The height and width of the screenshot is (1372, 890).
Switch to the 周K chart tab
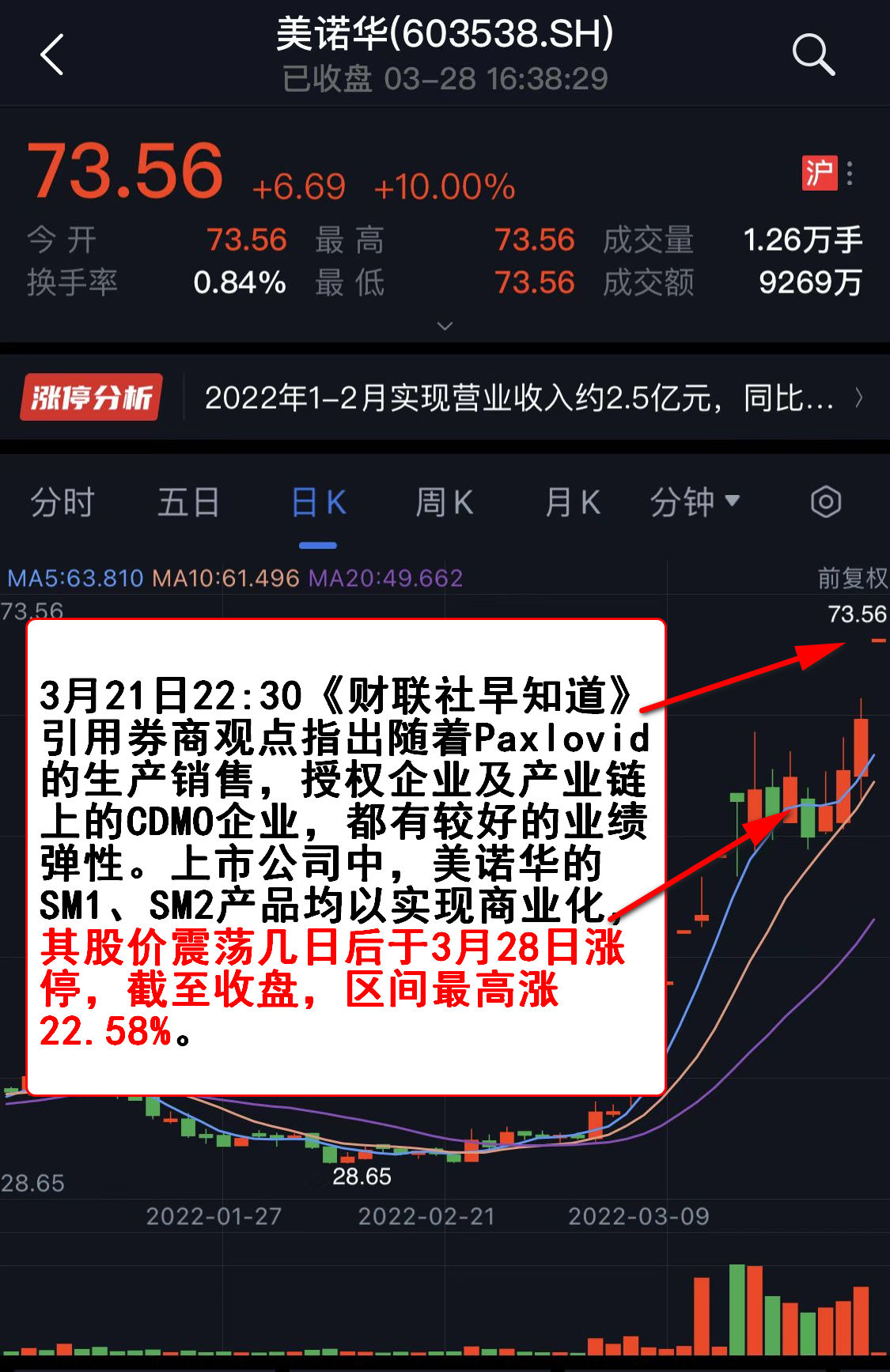pos(445,502)
